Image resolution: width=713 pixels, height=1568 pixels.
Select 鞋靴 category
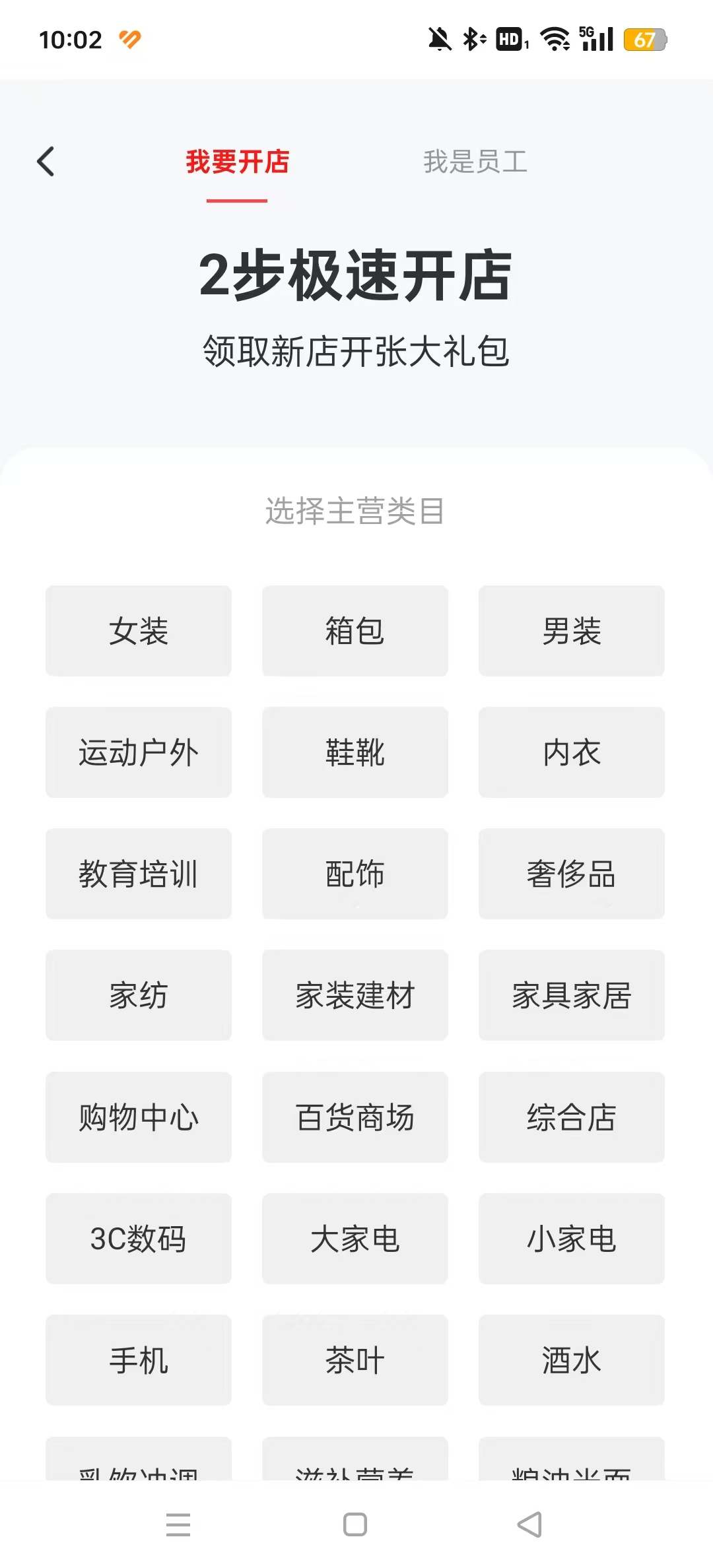coord(355,752)
